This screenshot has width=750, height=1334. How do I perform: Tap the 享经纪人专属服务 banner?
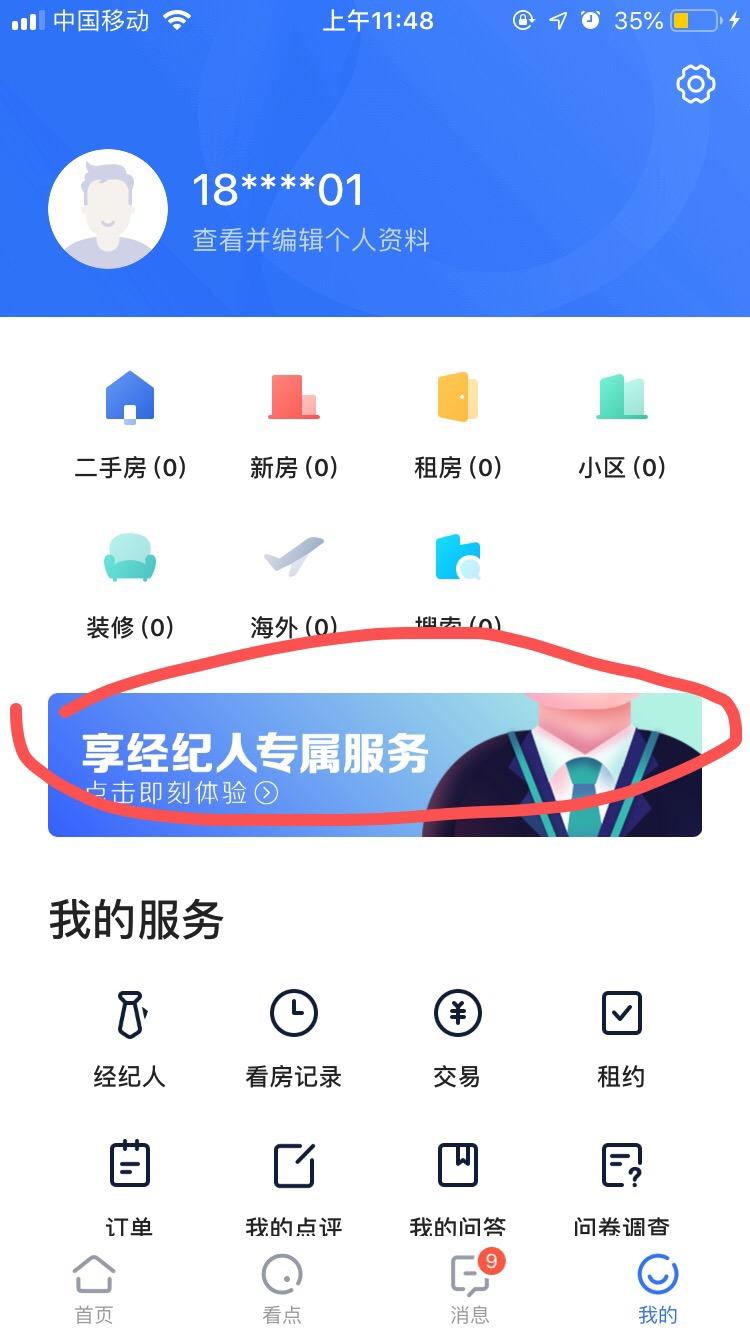click(x=375, y=765)
